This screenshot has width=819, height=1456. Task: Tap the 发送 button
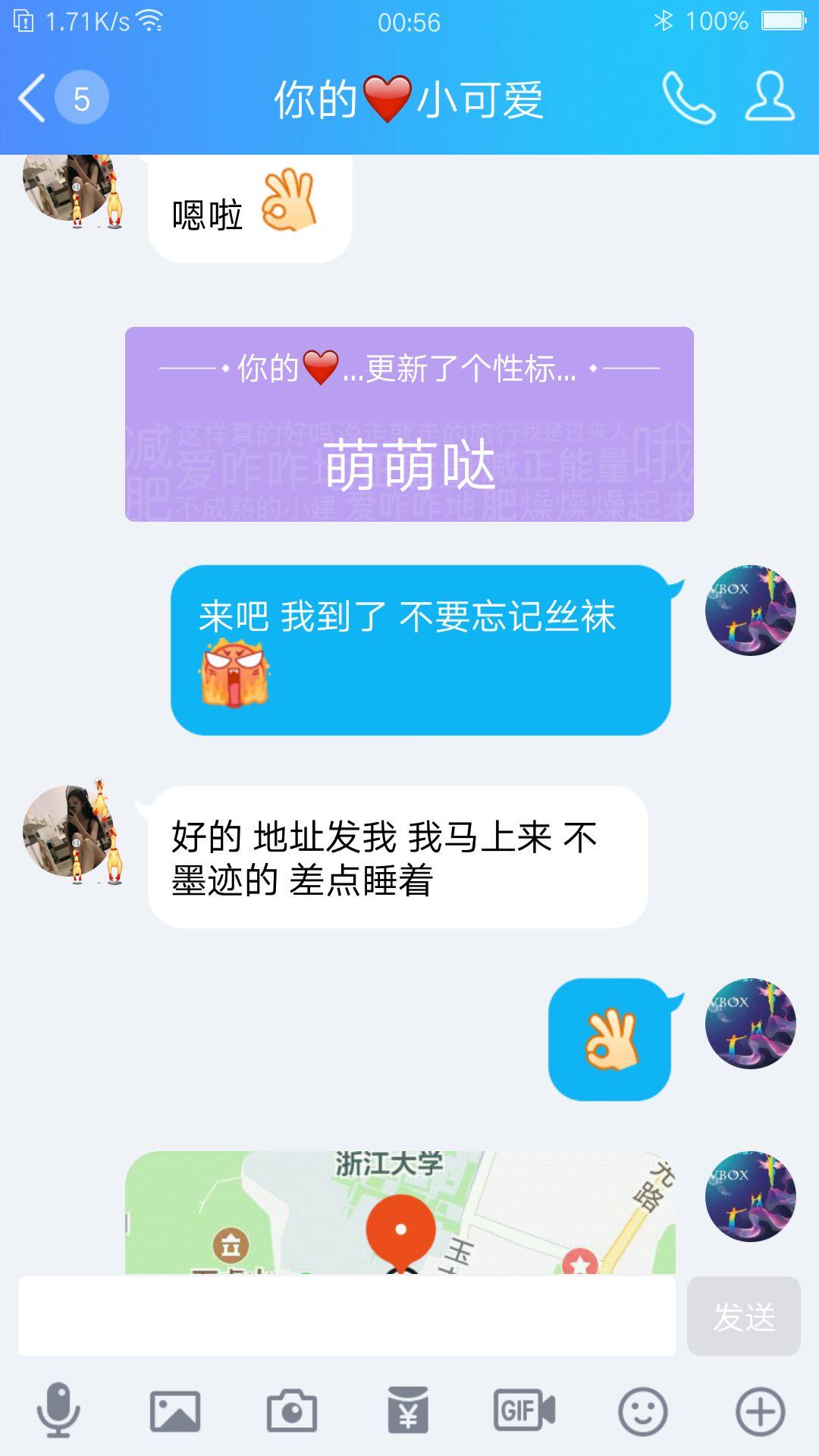click(743, 1316)
